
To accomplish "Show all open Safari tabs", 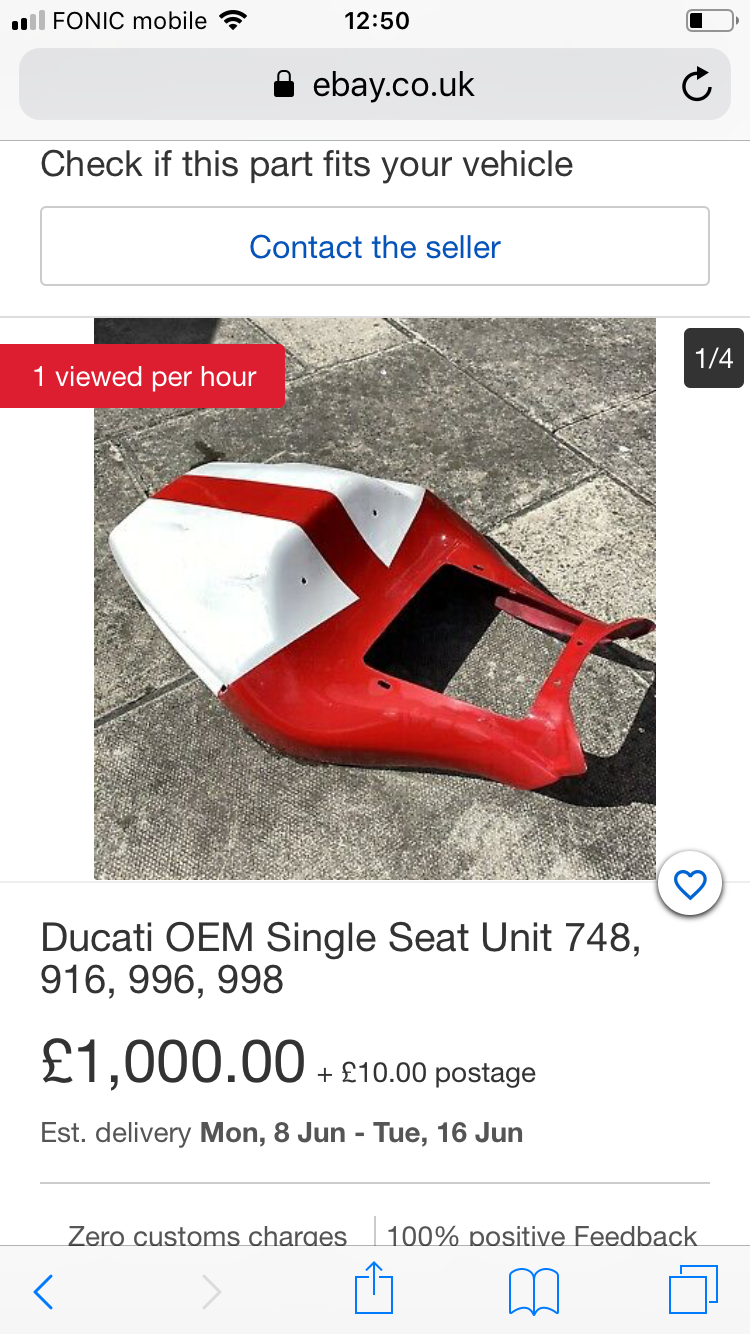I will coord(693,1290).
